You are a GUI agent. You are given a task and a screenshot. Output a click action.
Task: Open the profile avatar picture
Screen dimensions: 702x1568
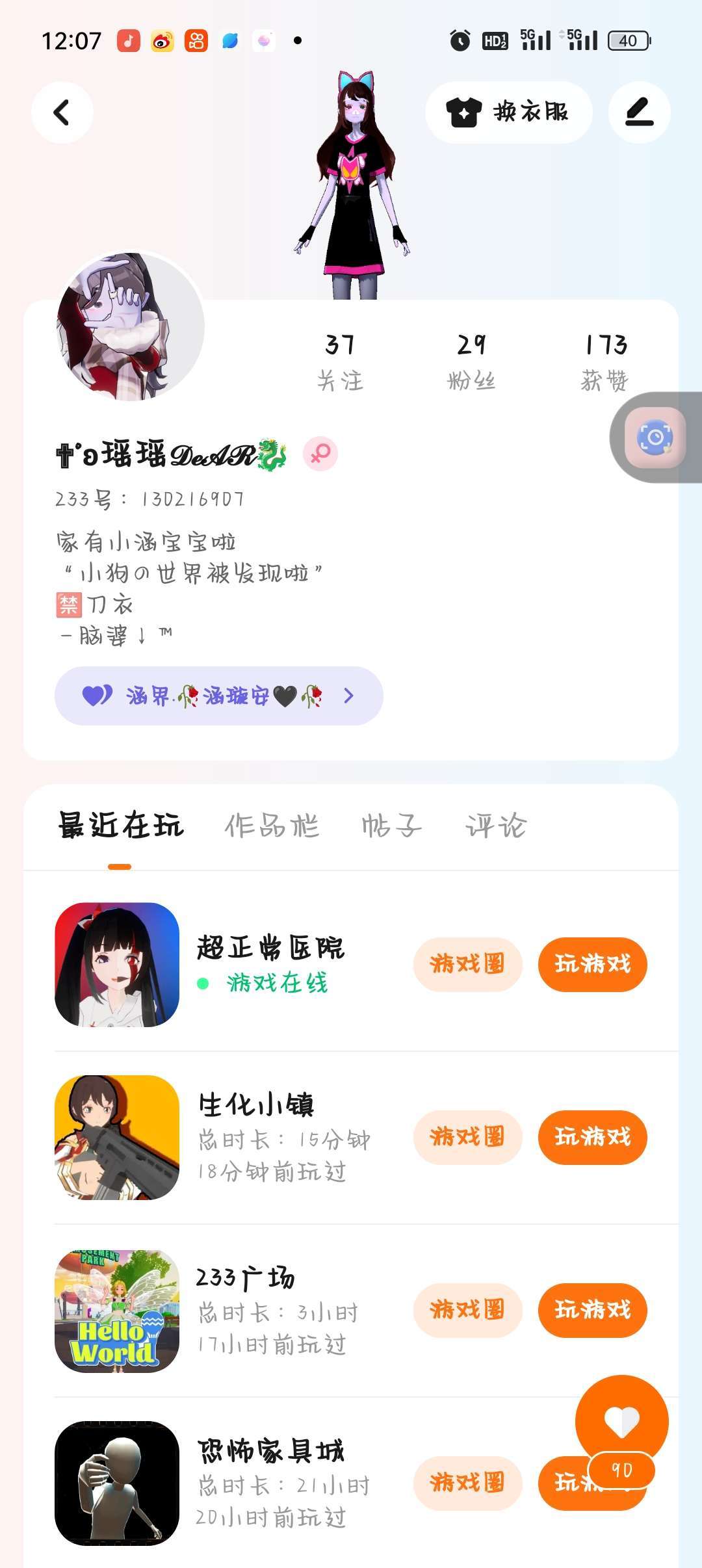pos(131,327)
